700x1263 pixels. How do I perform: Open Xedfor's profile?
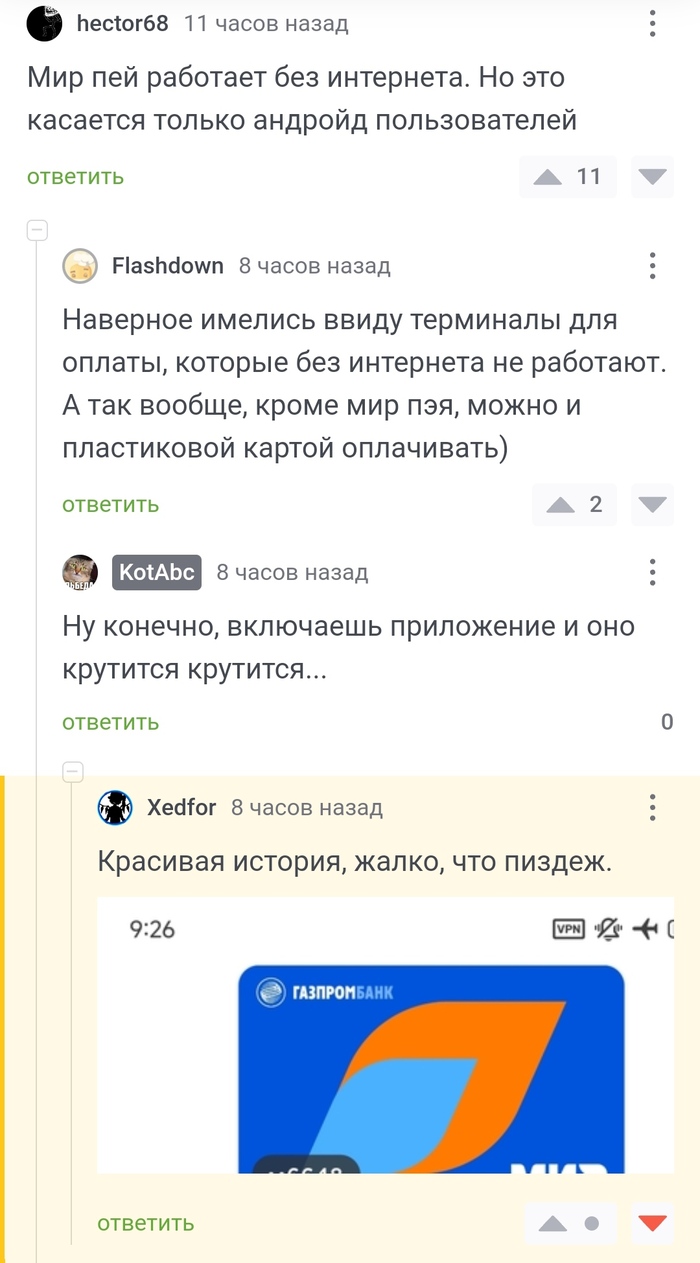point(182,807)
